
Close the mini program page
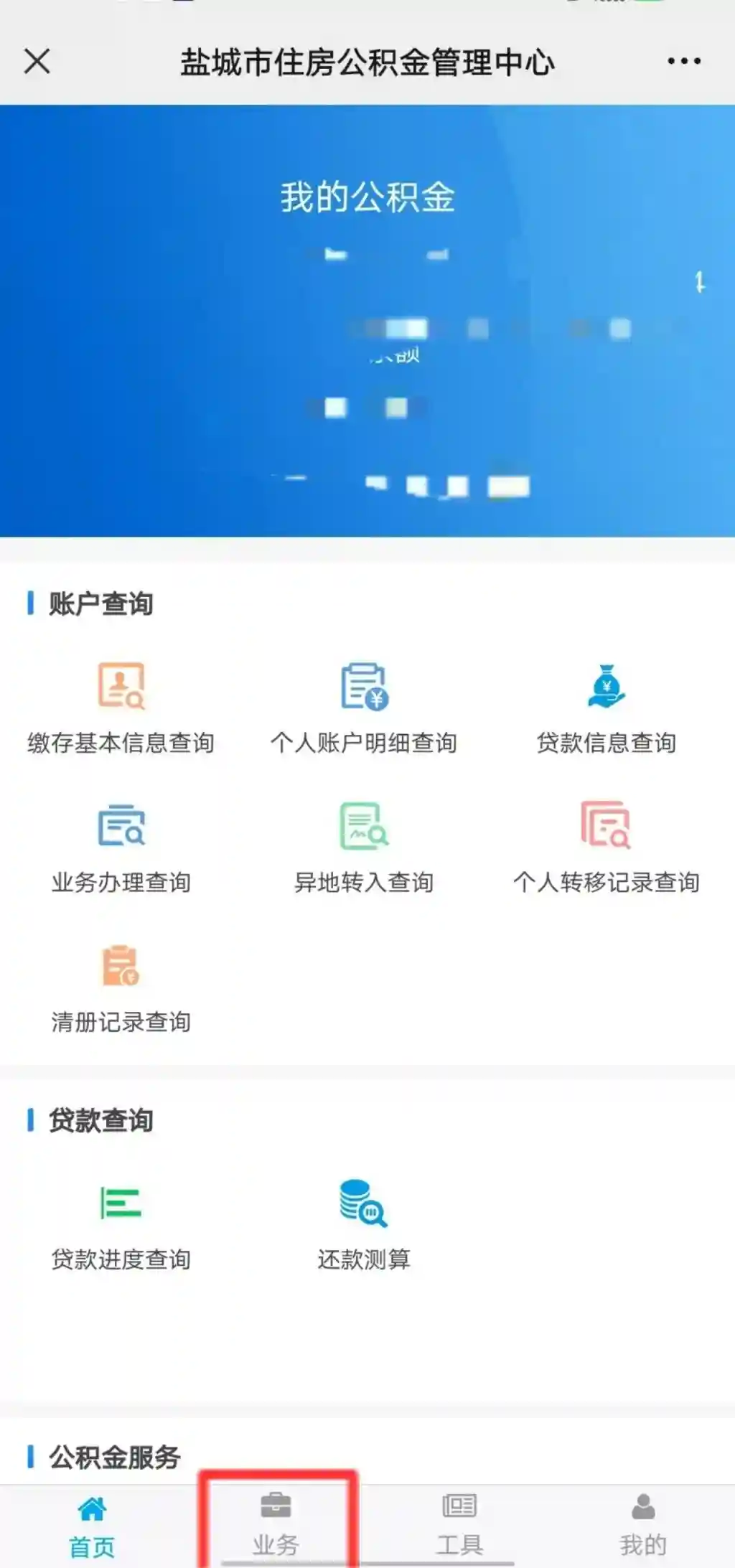[37, 62]
